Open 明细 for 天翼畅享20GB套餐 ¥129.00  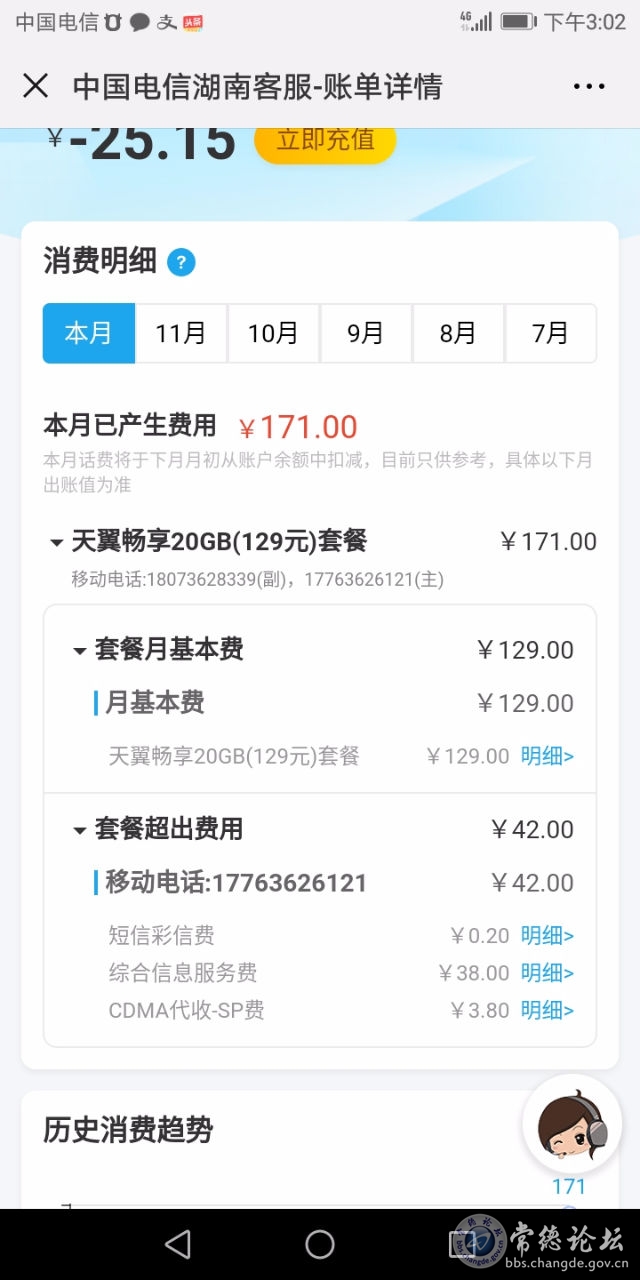547,756
